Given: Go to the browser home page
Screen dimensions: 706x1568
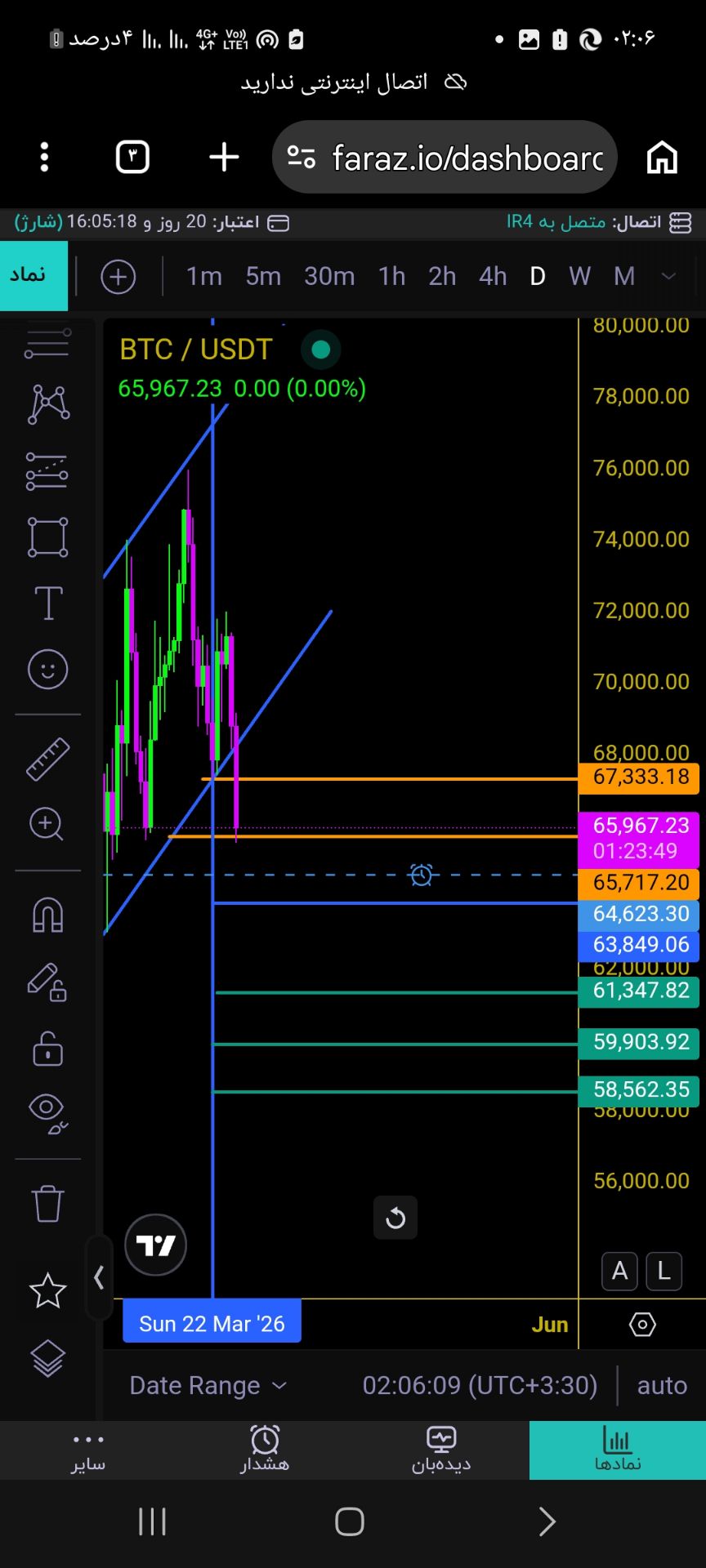Looking at the screenshot, I should pos(662,157).
